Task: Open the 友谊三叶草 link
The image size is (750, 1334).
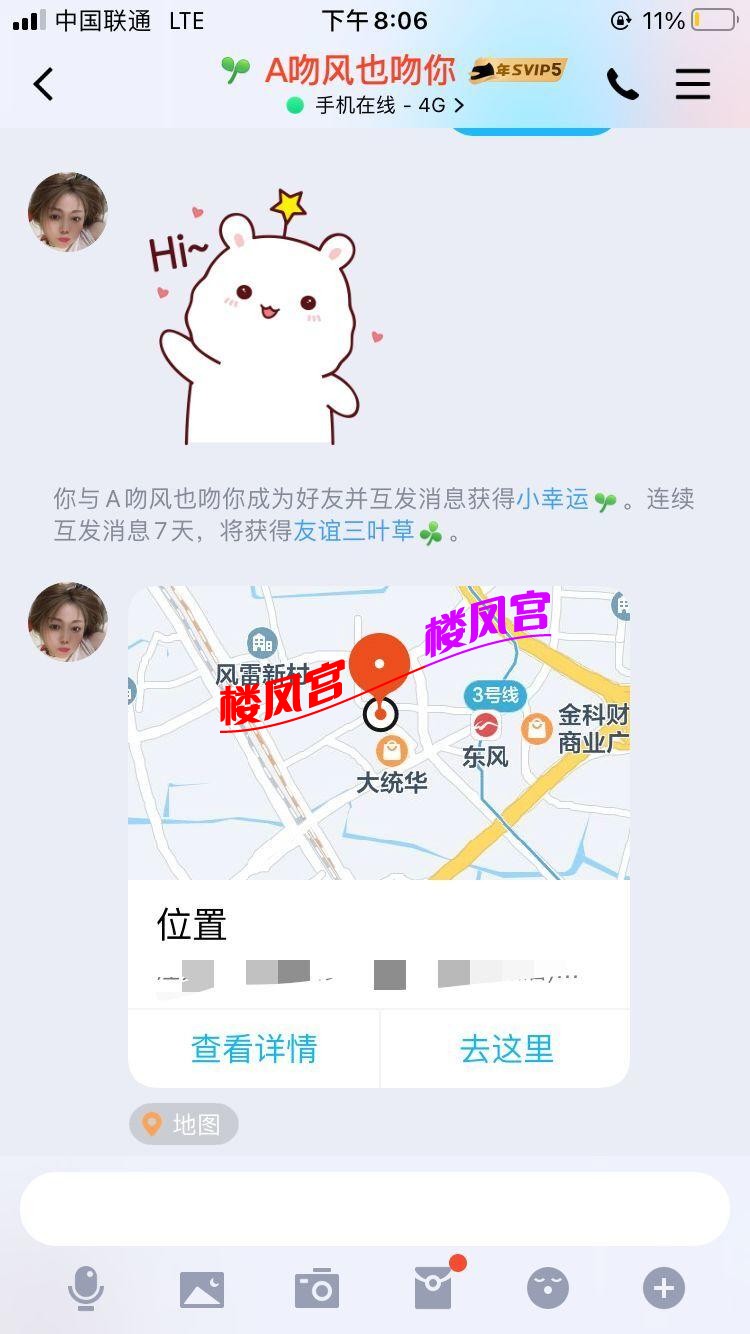Action: pos(354,531)
